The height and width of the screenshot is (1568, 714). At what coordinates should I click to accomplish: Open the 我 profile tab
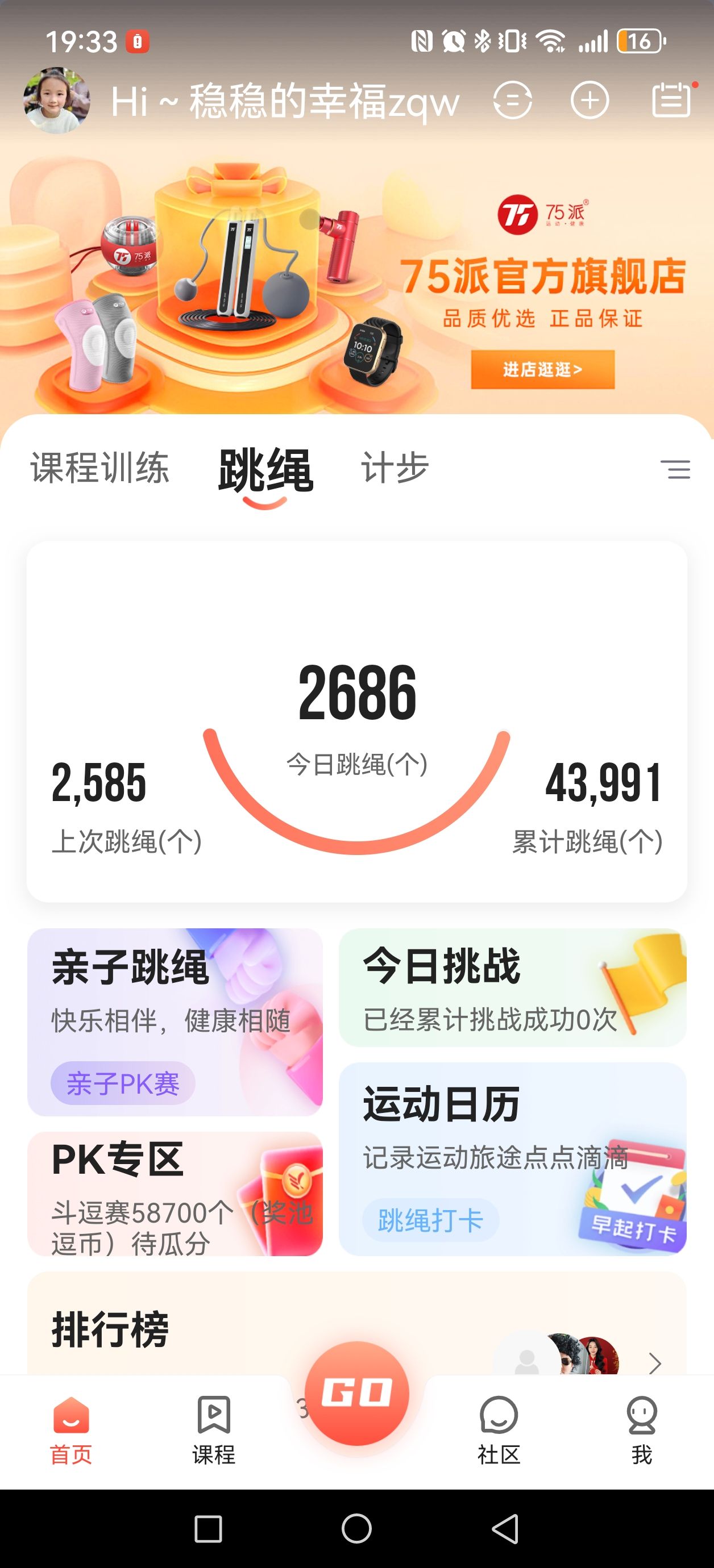tap(641, 1430)
